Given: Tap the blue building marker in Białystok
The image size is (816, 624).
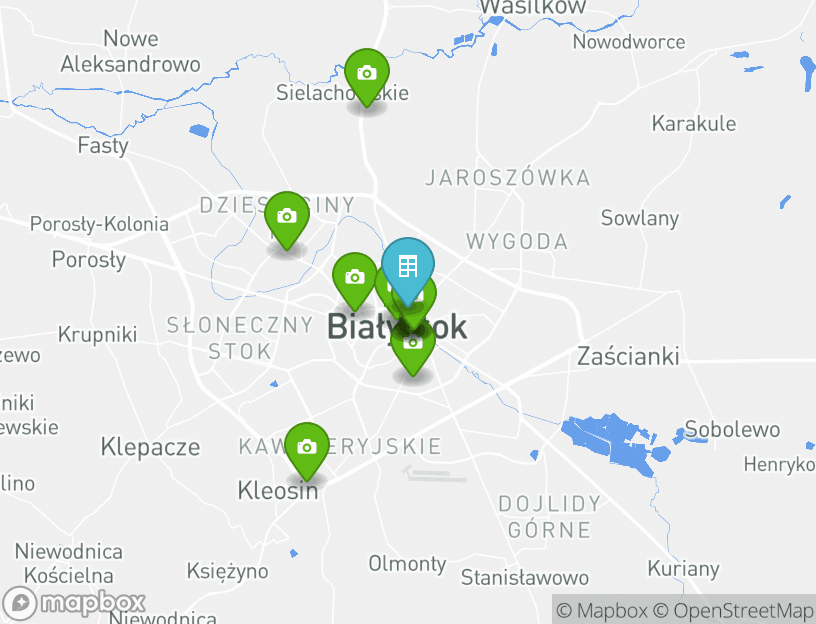Looking at the screenshot, I should click(x=407, y=266).
